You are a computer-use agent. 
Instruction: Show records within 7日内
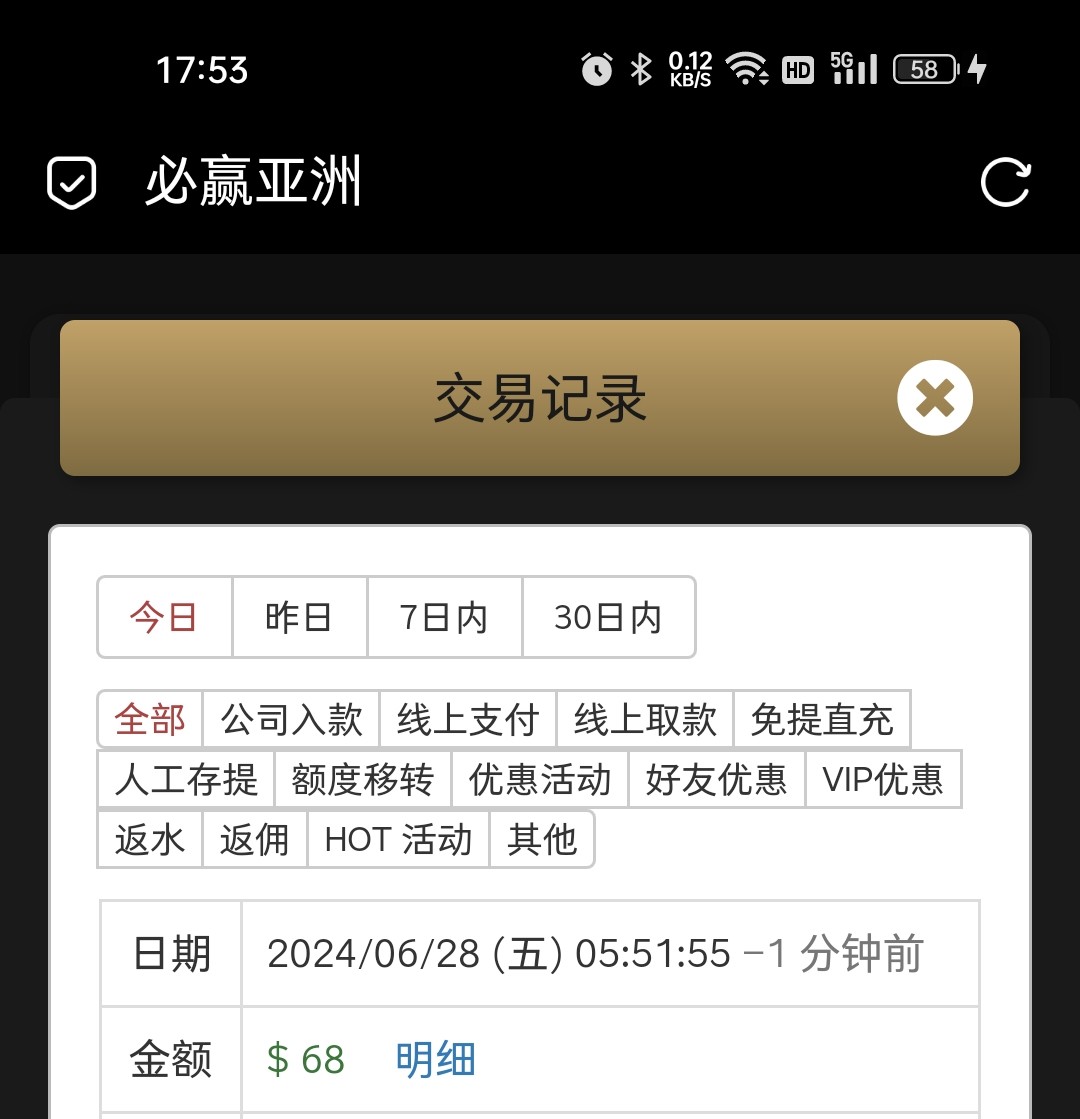click(444, 617)
